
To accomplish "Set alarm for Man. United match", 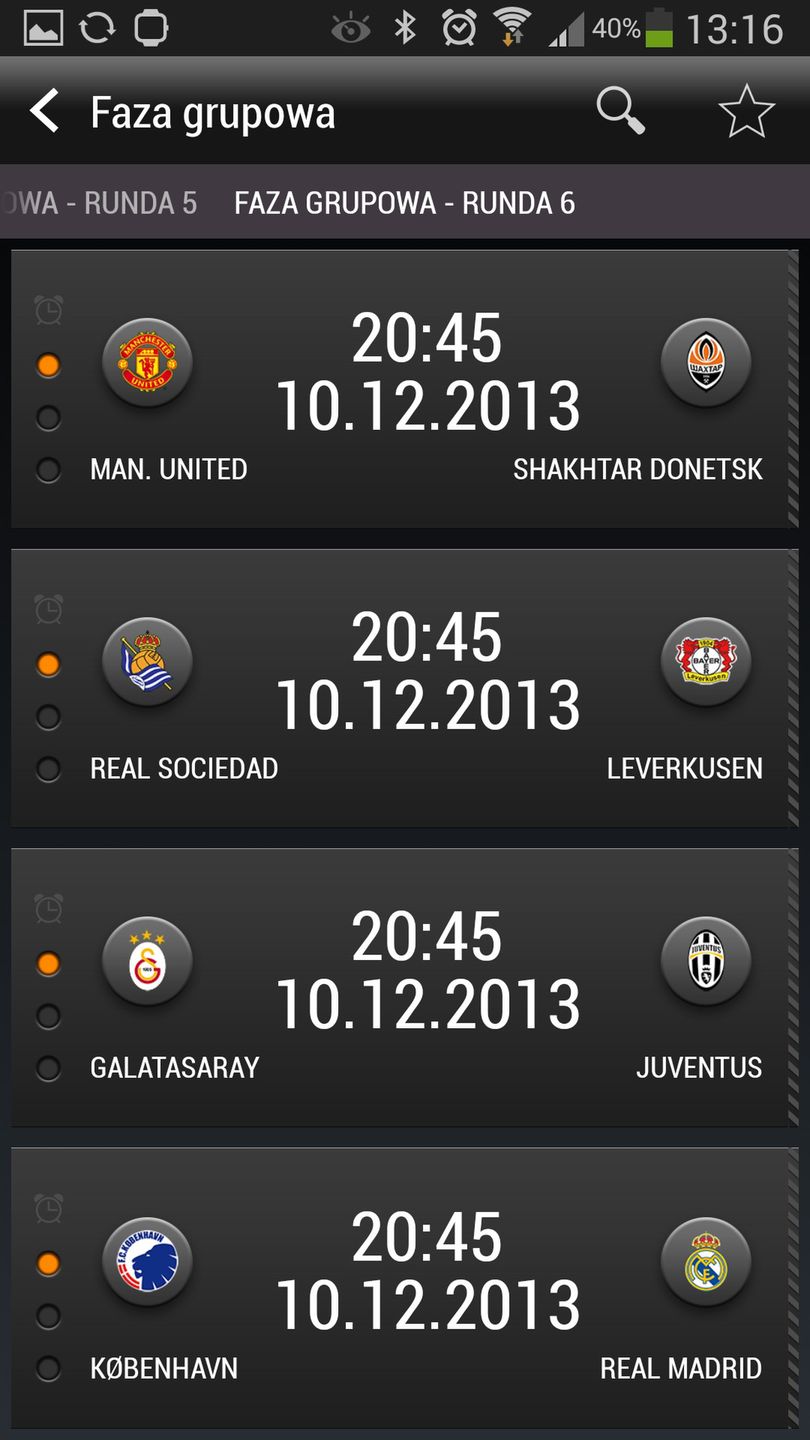I will pyautogui.click(x=48, y=311).
